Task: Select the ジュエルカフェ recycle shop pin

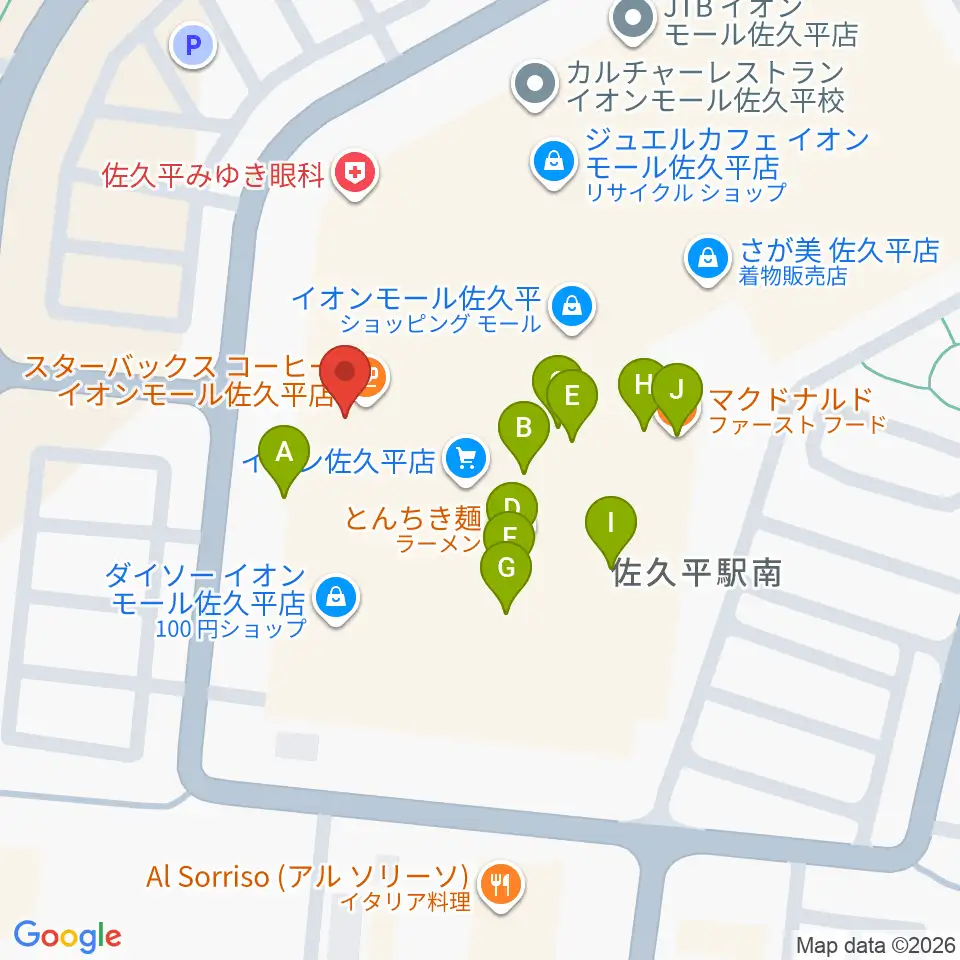Action: pyautogui.click(x=553, y=163)
